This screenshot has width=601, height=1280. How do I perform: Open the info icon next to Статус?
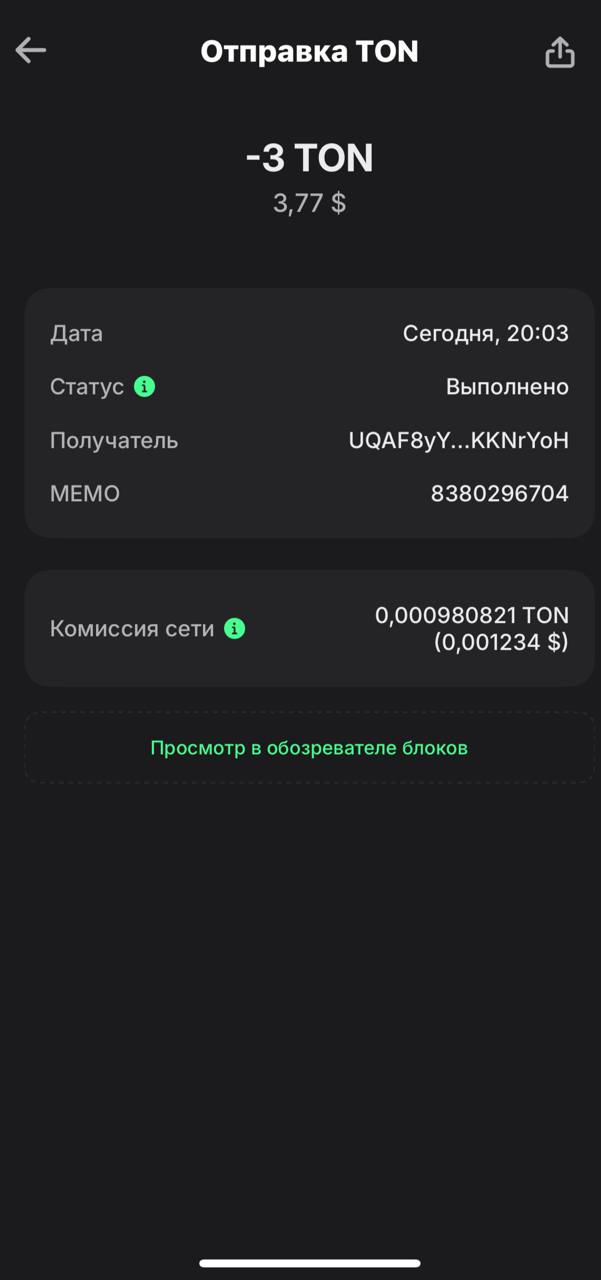point(145,387)
